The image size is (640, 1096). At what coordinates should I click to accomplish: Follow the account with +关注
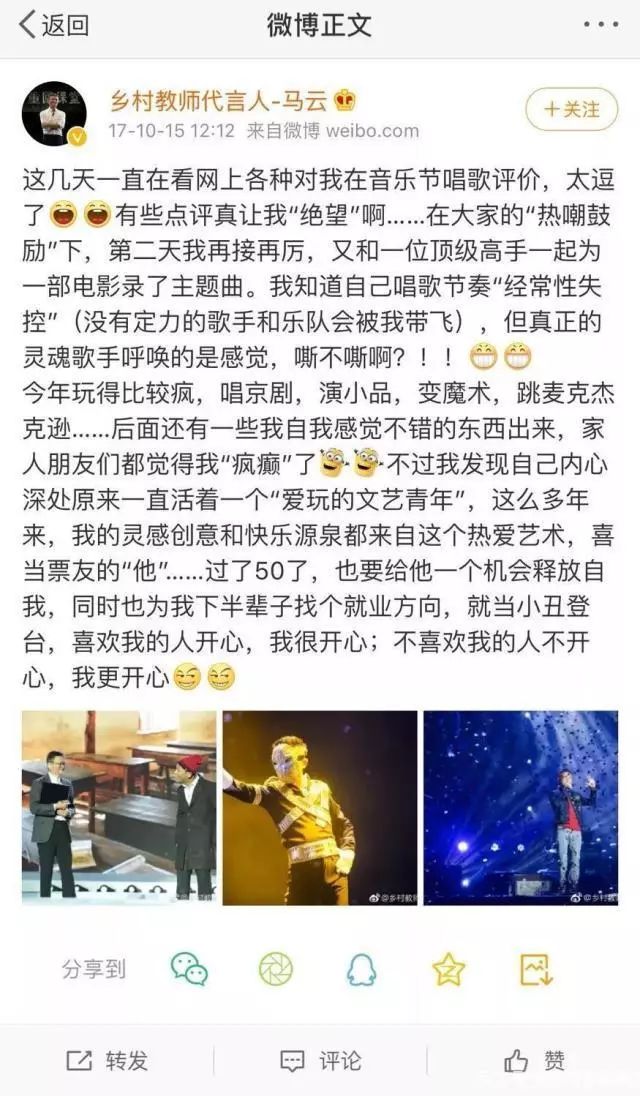[572, 109]
